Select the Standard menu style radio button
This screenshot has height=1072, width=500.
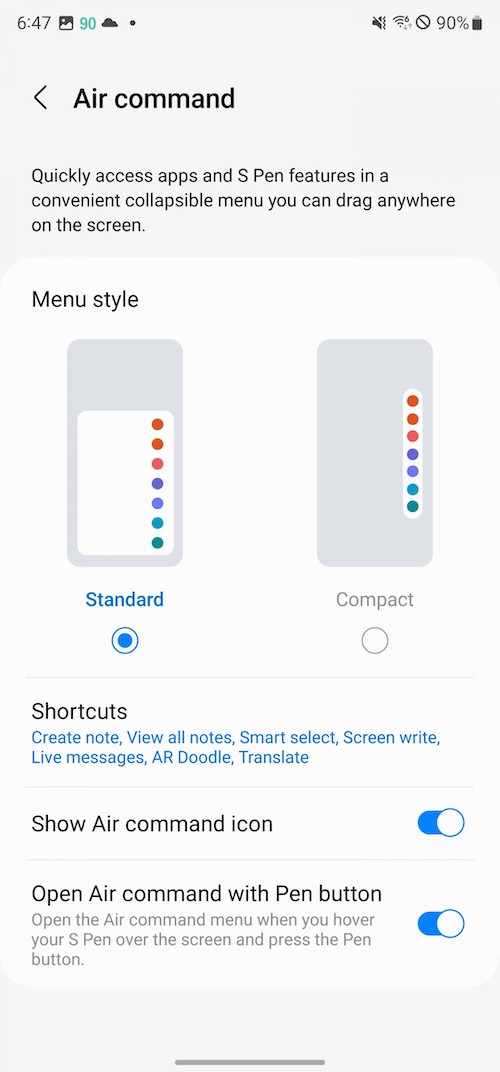pos(124,641)
